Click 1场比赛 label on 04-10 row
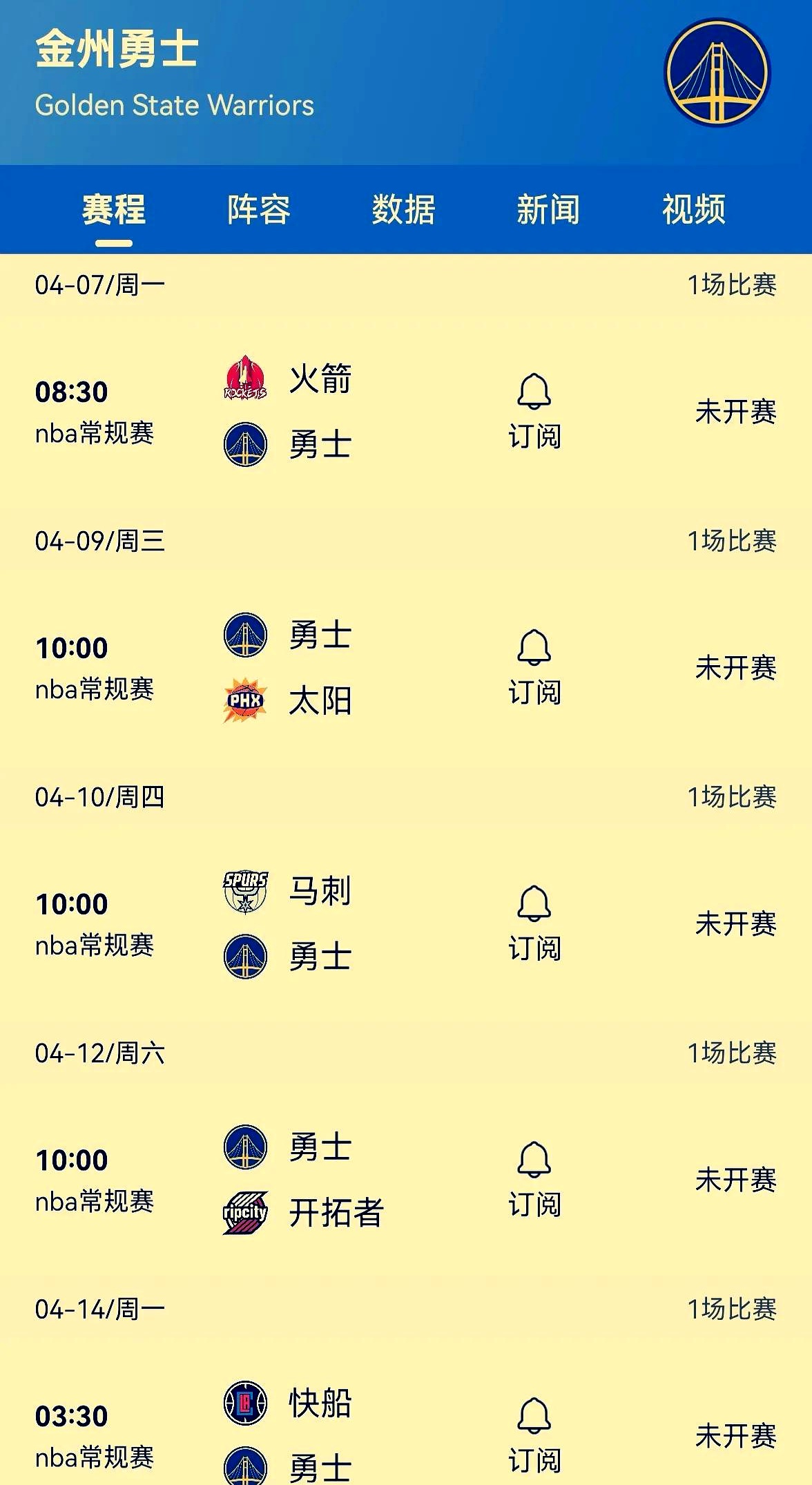Image resolution: width=812 pixels, height=1485 pixels. tap(732, 795)
